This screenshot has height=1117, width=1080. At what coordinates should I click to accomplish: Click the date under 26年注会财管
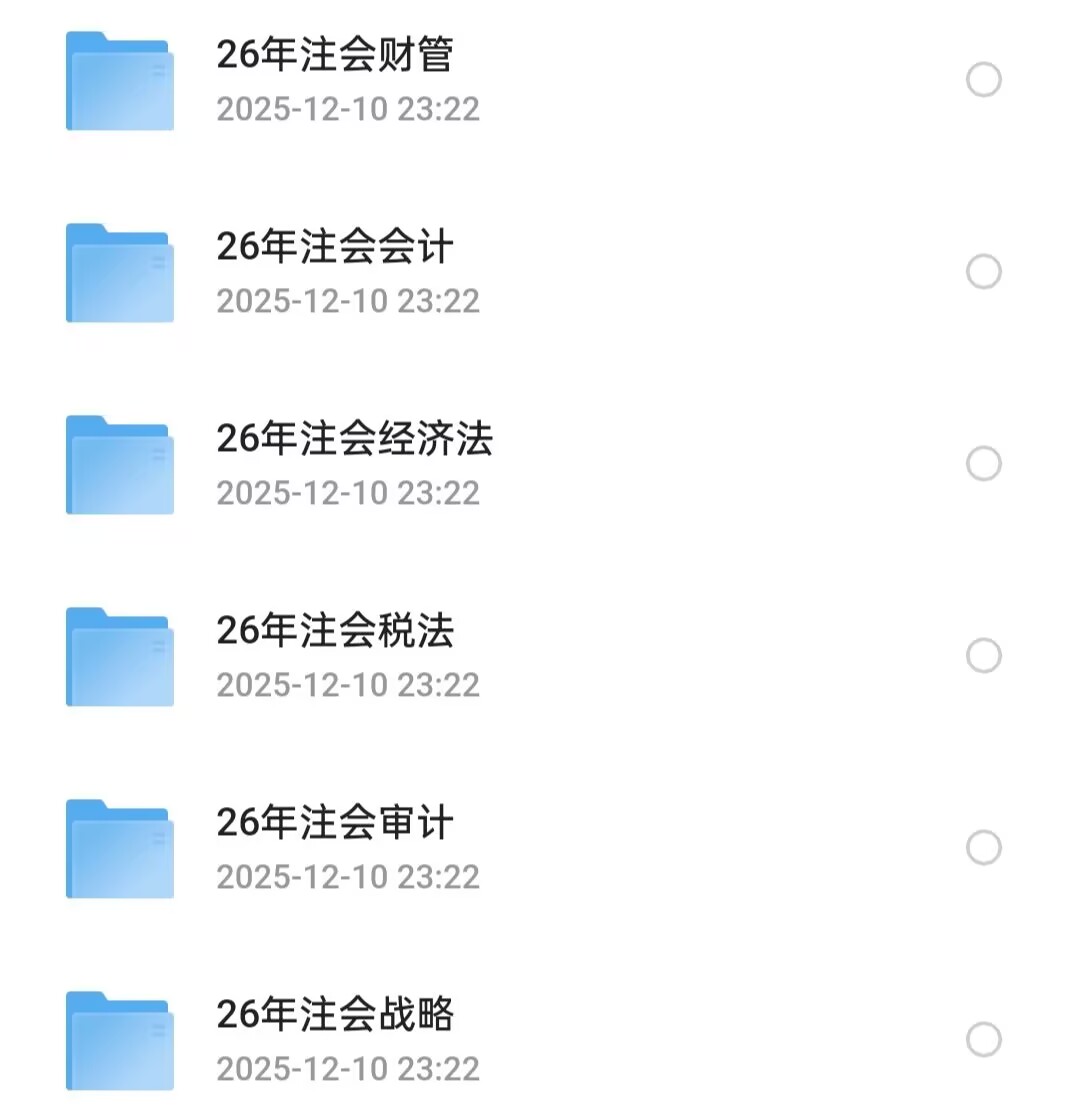coord(349,108)
